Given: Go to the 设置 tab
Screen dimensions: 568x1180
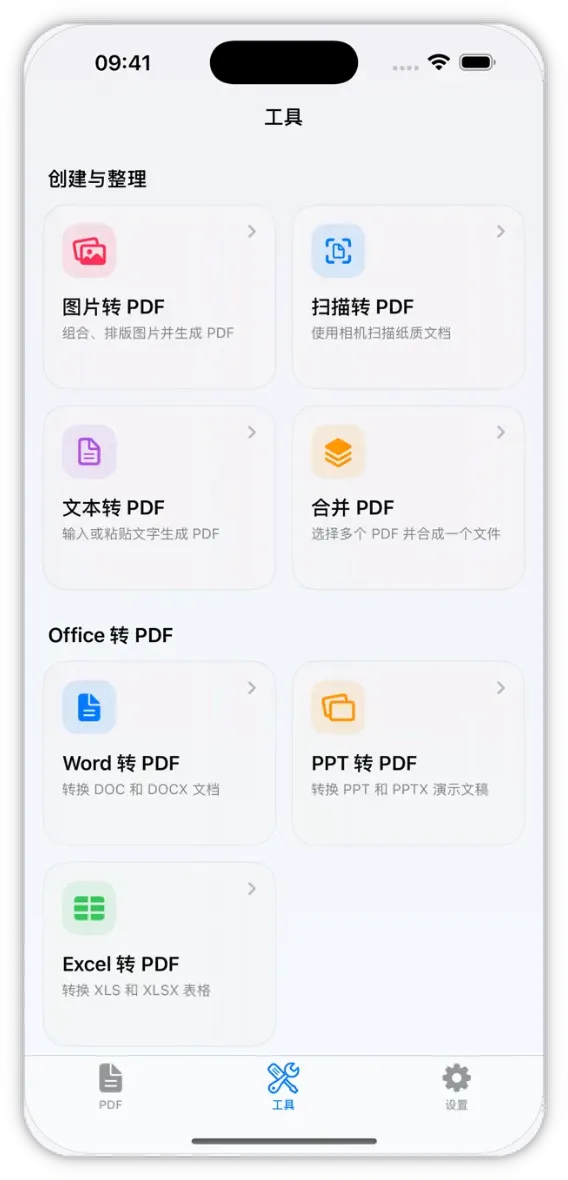Looking at the screenshot, I should pyautogui.click(x=457, y=1087).
